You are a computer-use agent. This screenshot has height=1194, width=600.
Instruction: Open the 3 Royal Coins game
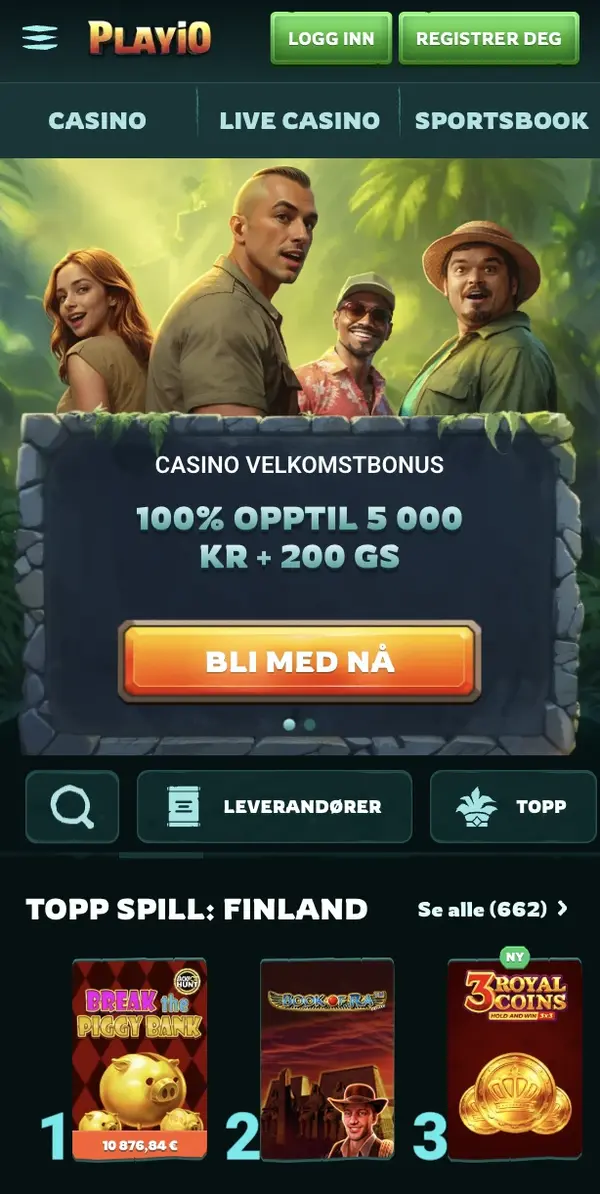[x=514, y=1058]
